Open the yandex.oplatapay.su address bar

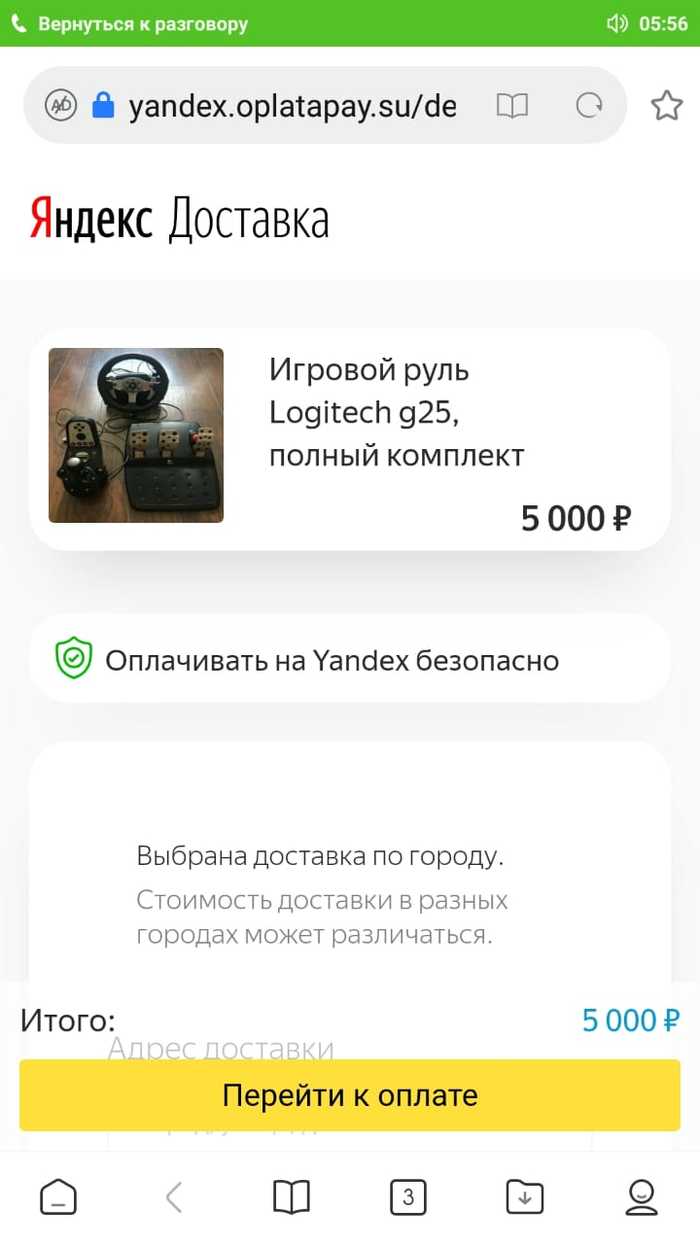coord(292,106)
